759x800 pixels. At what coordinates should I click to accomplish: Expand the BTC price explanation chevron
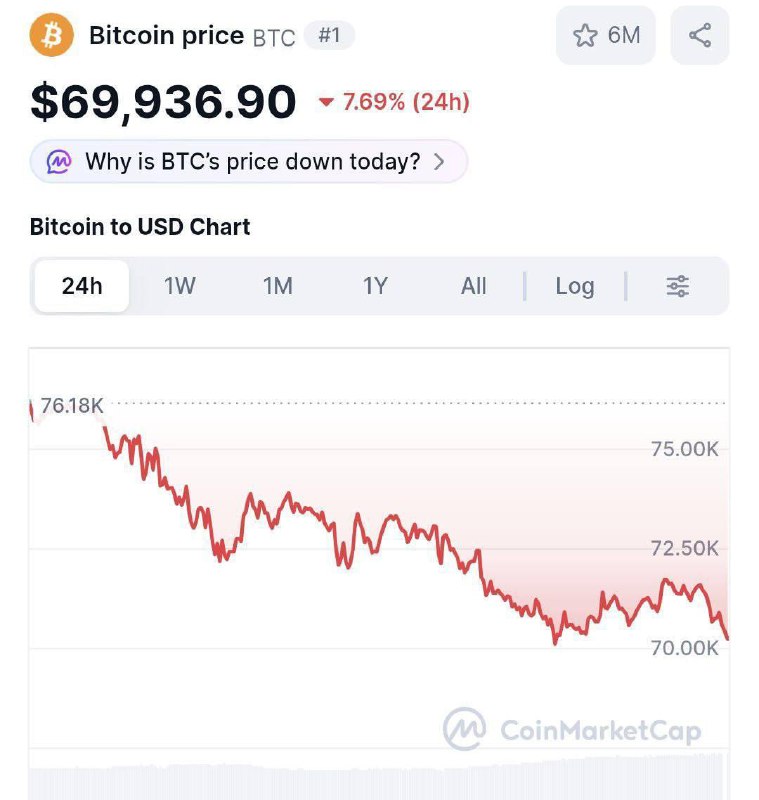(440, 161)
